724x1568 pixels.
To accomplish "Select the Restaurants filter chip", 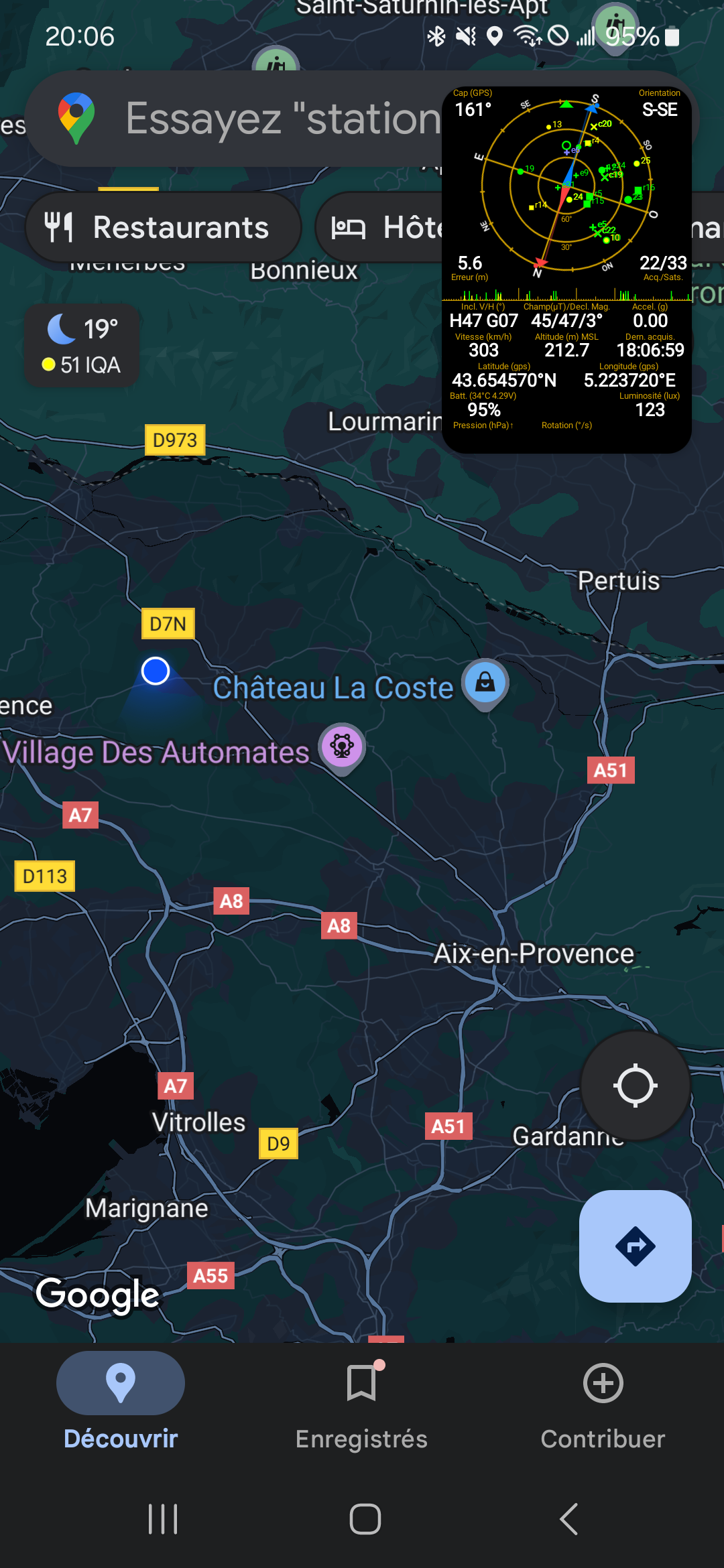I will coord(163,228).
